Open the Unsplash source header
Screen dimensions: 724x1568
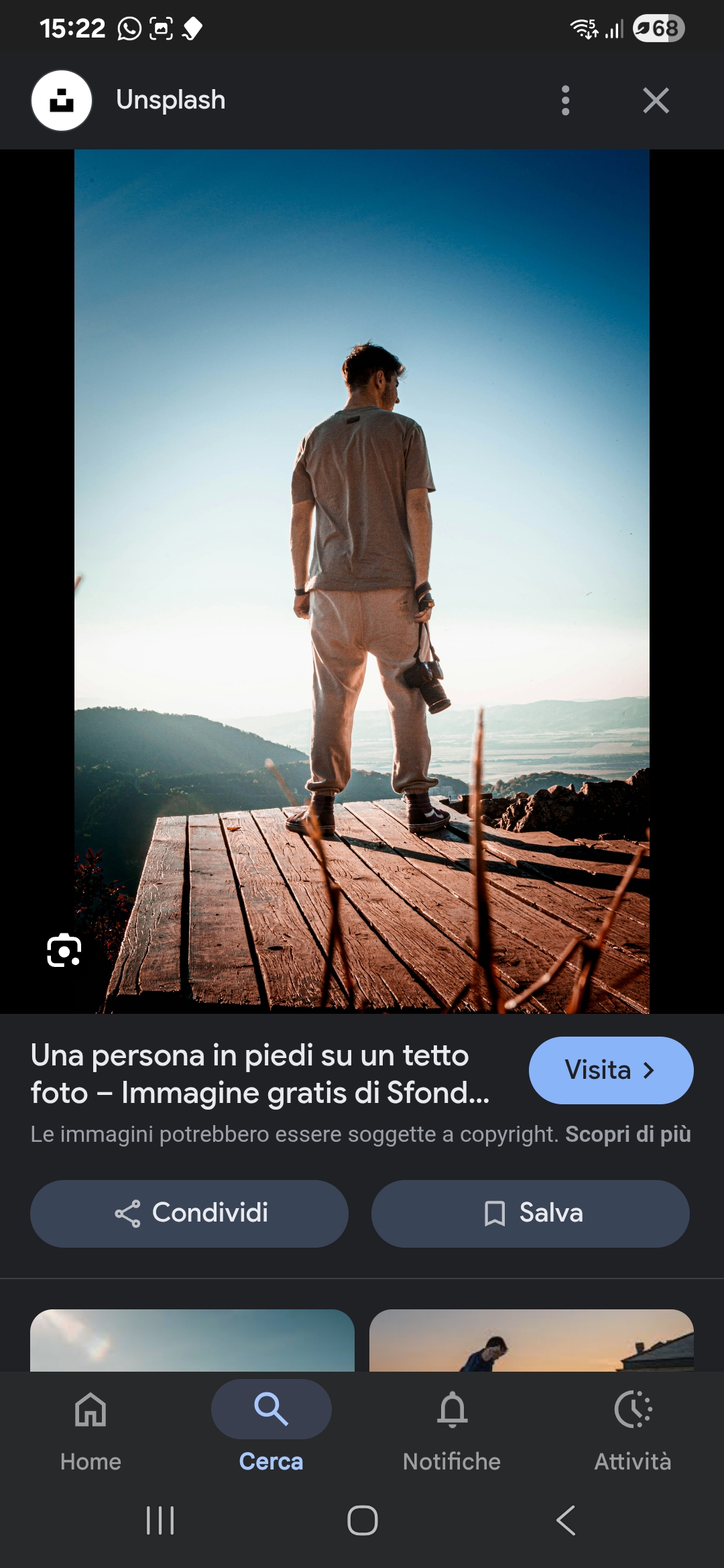tap(170, 101)
